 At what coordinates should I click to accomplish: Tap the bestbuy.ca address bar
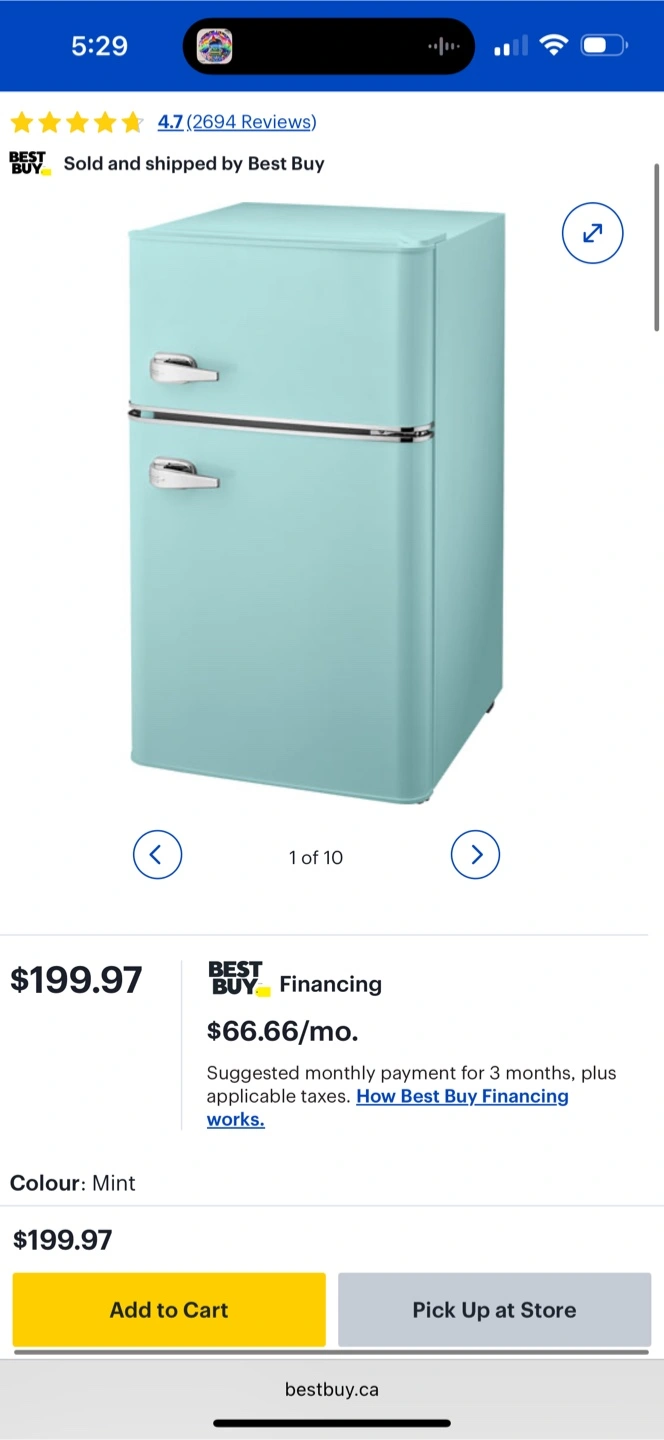click(x=332, y=1389)
